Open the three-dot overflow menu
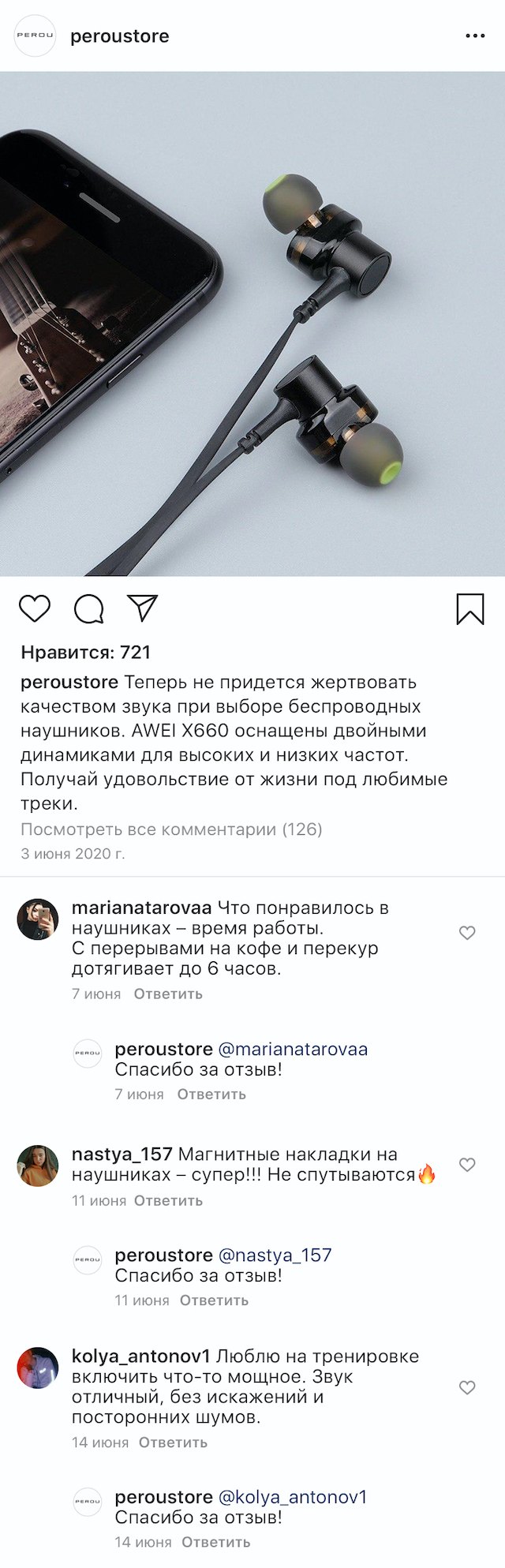The width and height of the screenshot is (505, 1568). [475, 36]
